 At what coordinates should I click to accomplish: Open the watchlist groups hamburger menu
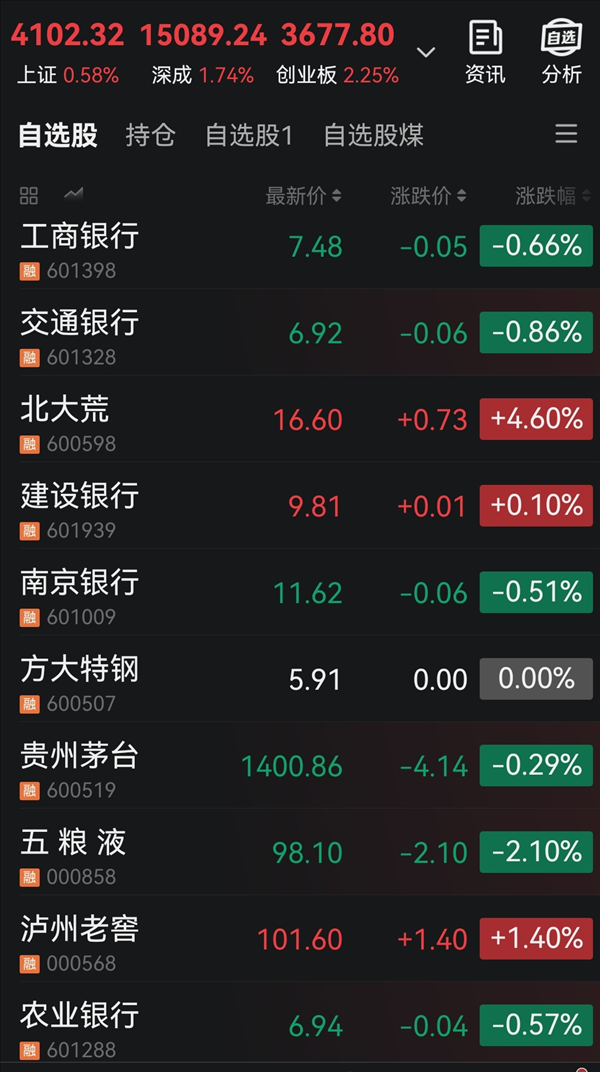(x=566, y=134)
